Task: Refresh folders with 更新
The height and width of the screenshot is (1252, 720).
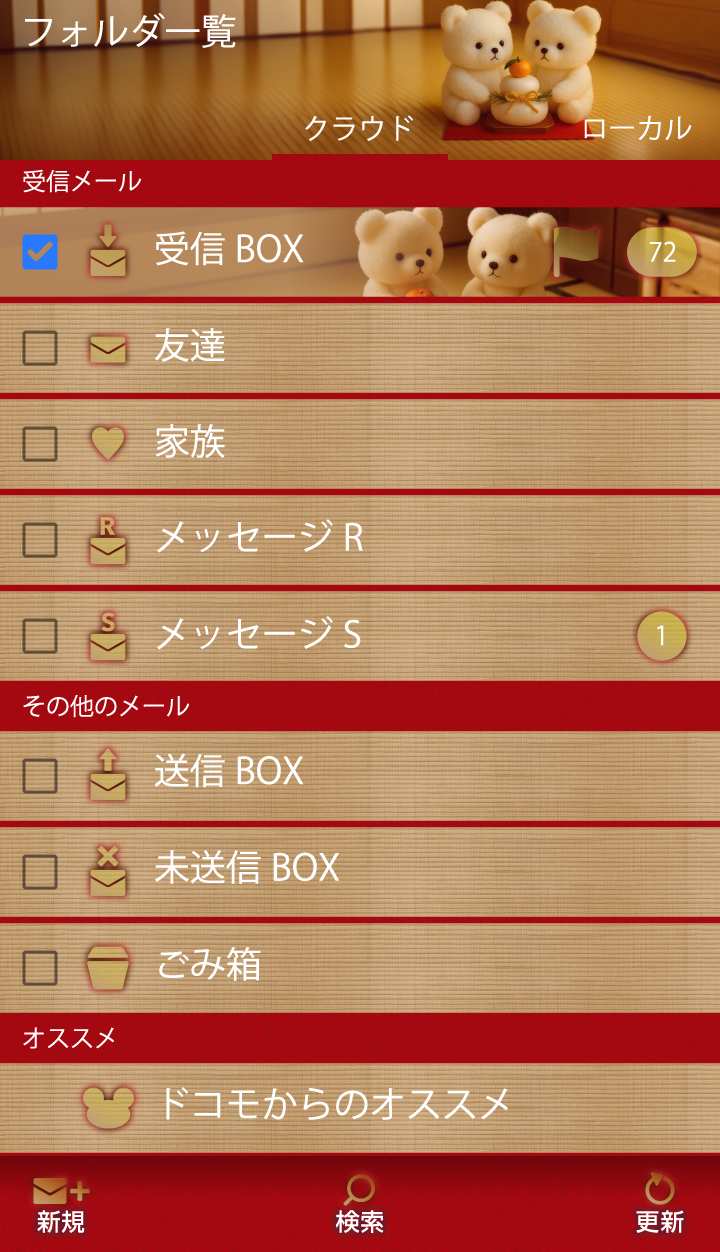Action: 659,1205
